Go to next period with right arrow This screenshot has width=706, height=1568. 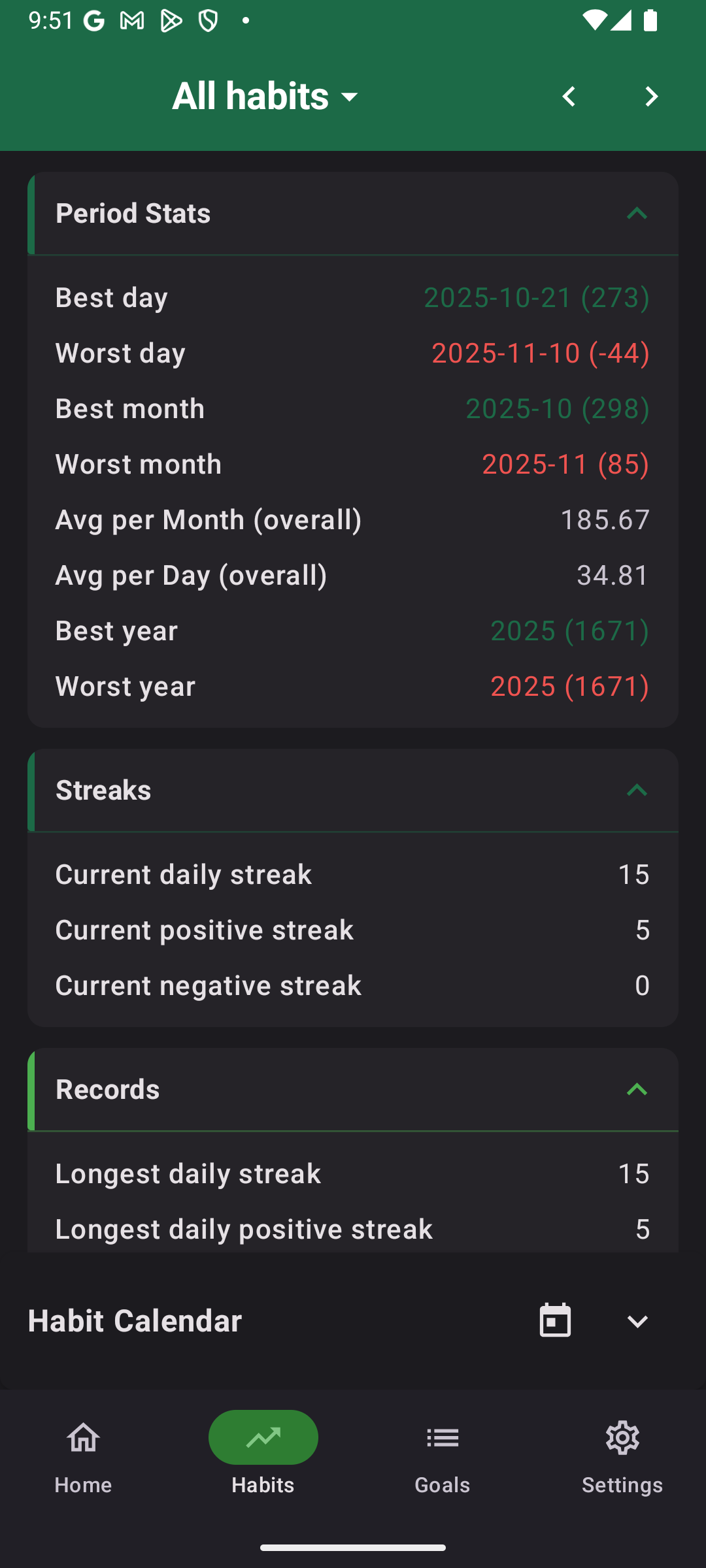tap(650, 96)
